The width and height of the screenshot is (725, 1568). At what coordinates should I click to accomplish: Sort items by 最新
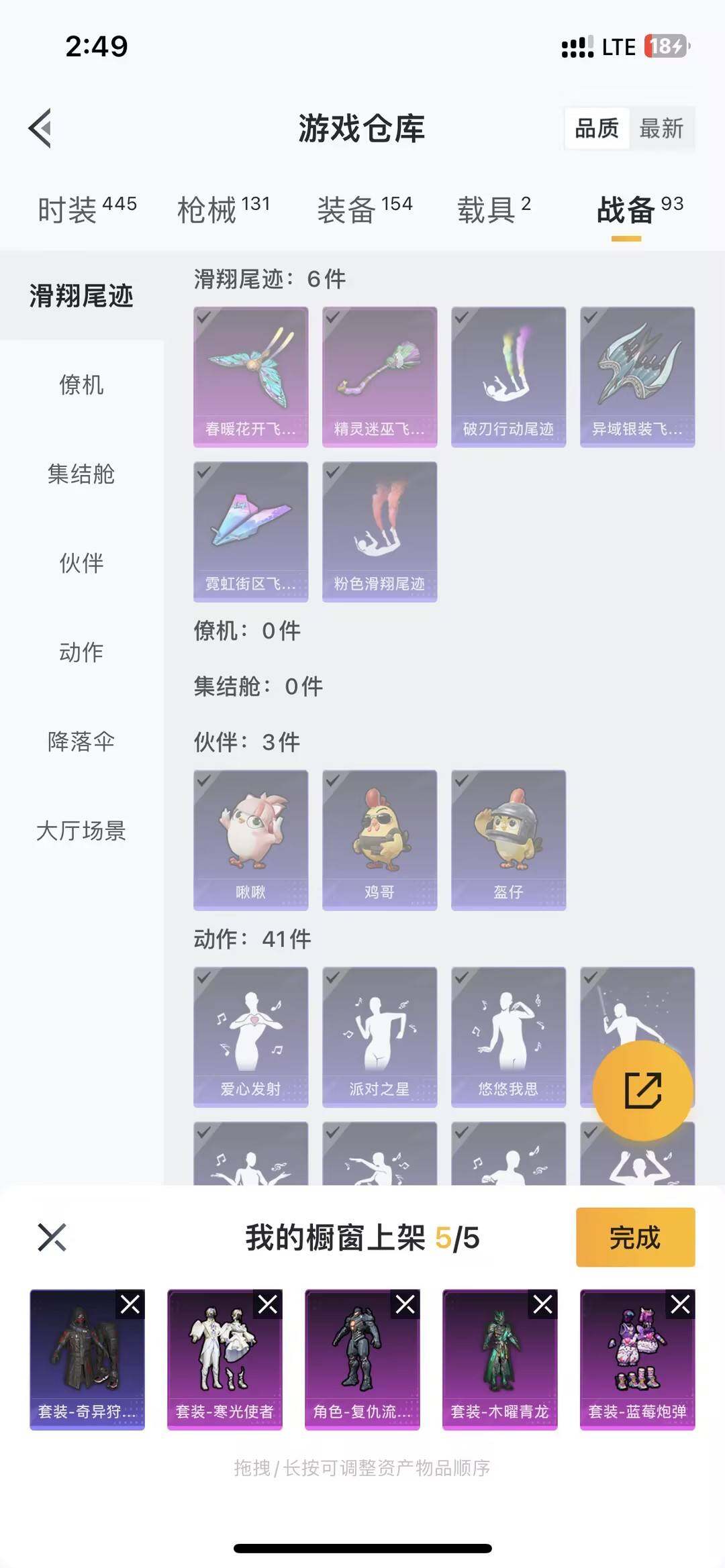click(660, 128)
